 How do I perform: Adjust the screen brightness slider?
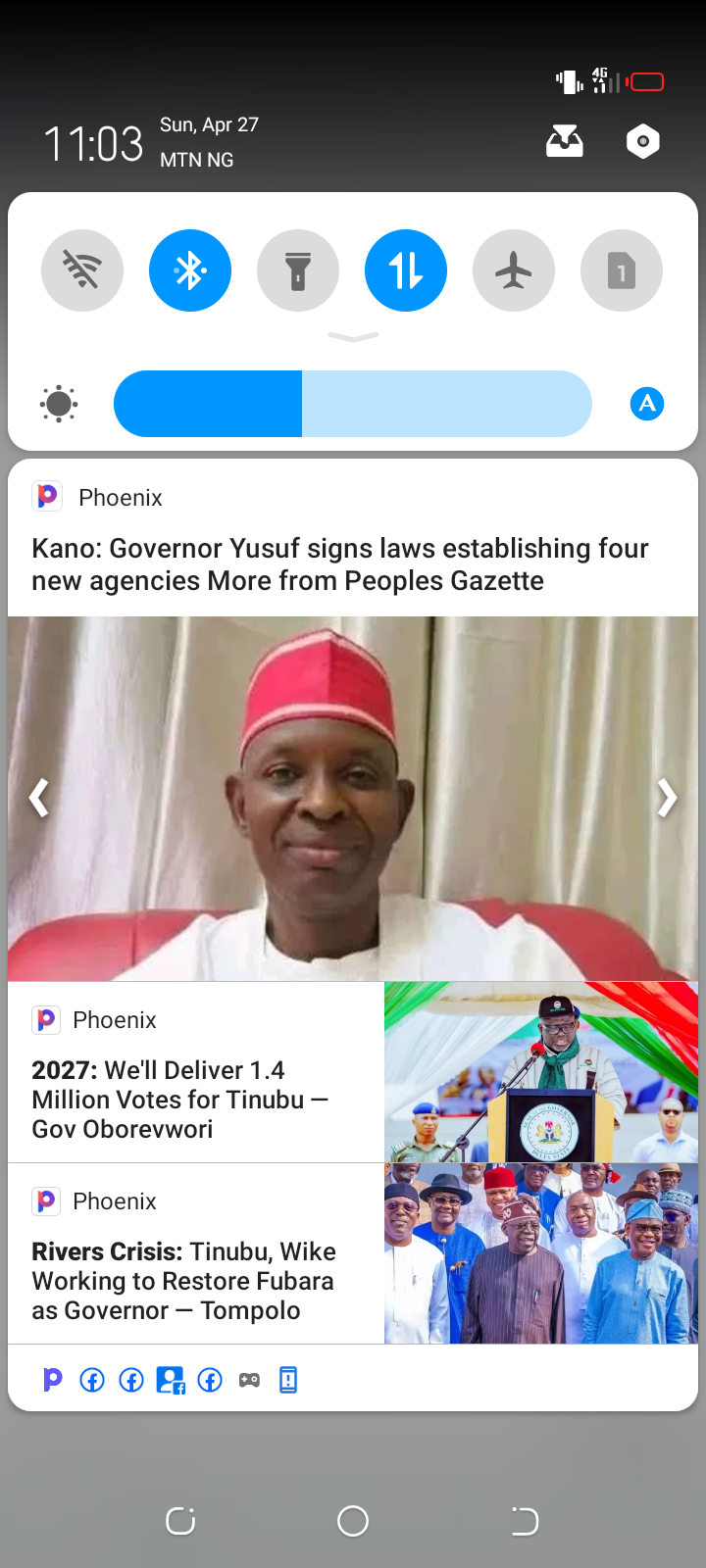[x=353, y=403]
